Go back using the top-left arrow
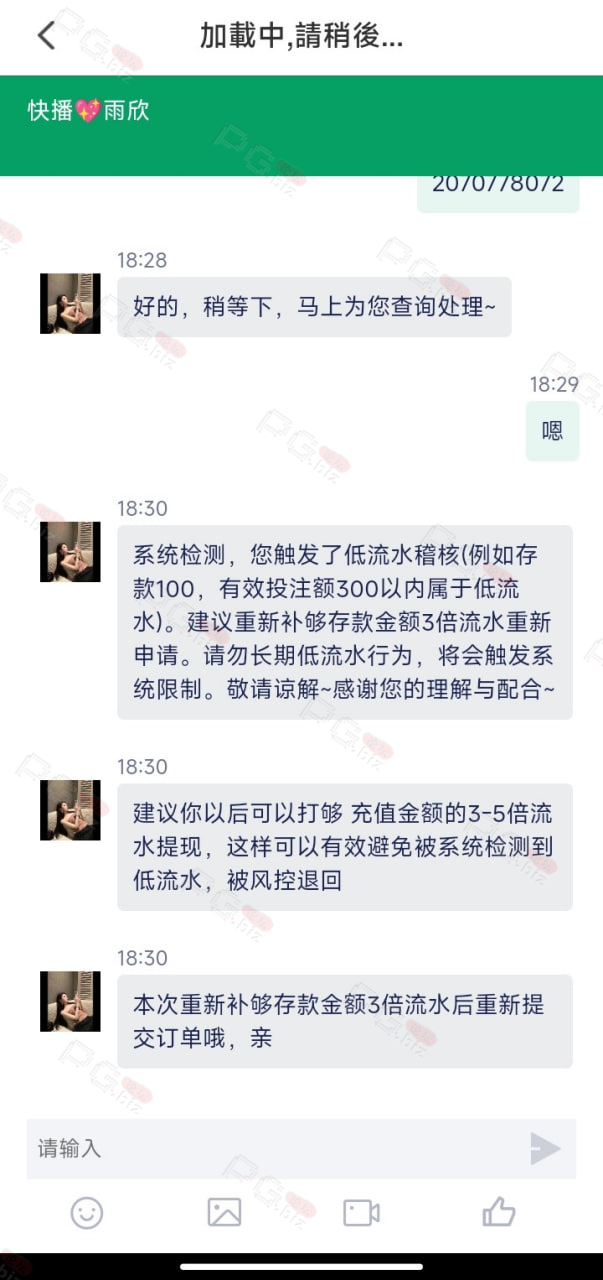The height and width of the screenshot is (1280, 603). coord(46,36)
